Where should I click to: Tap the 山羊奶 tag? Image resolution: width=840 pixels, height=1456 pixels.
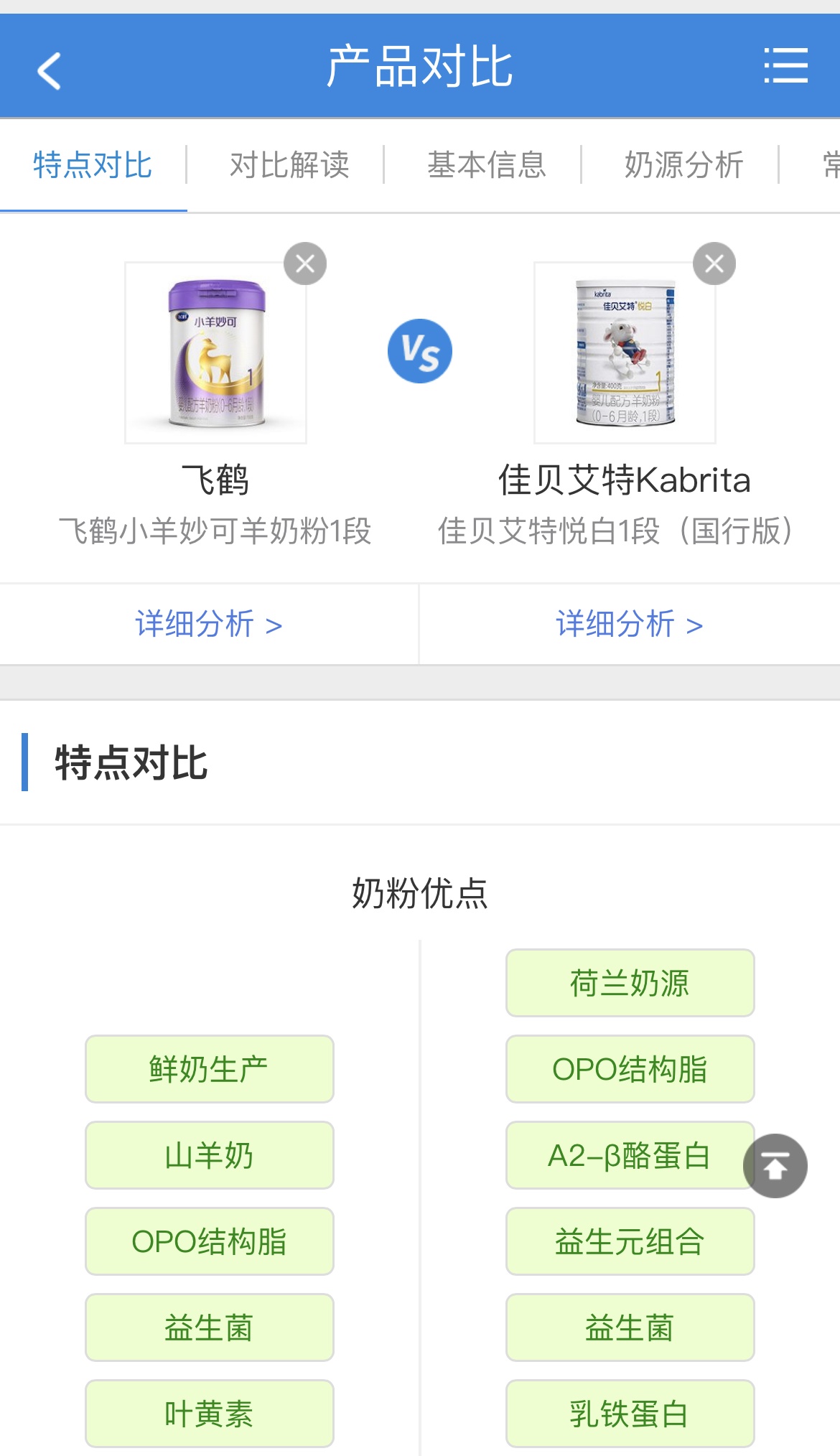coord(209,1155)
